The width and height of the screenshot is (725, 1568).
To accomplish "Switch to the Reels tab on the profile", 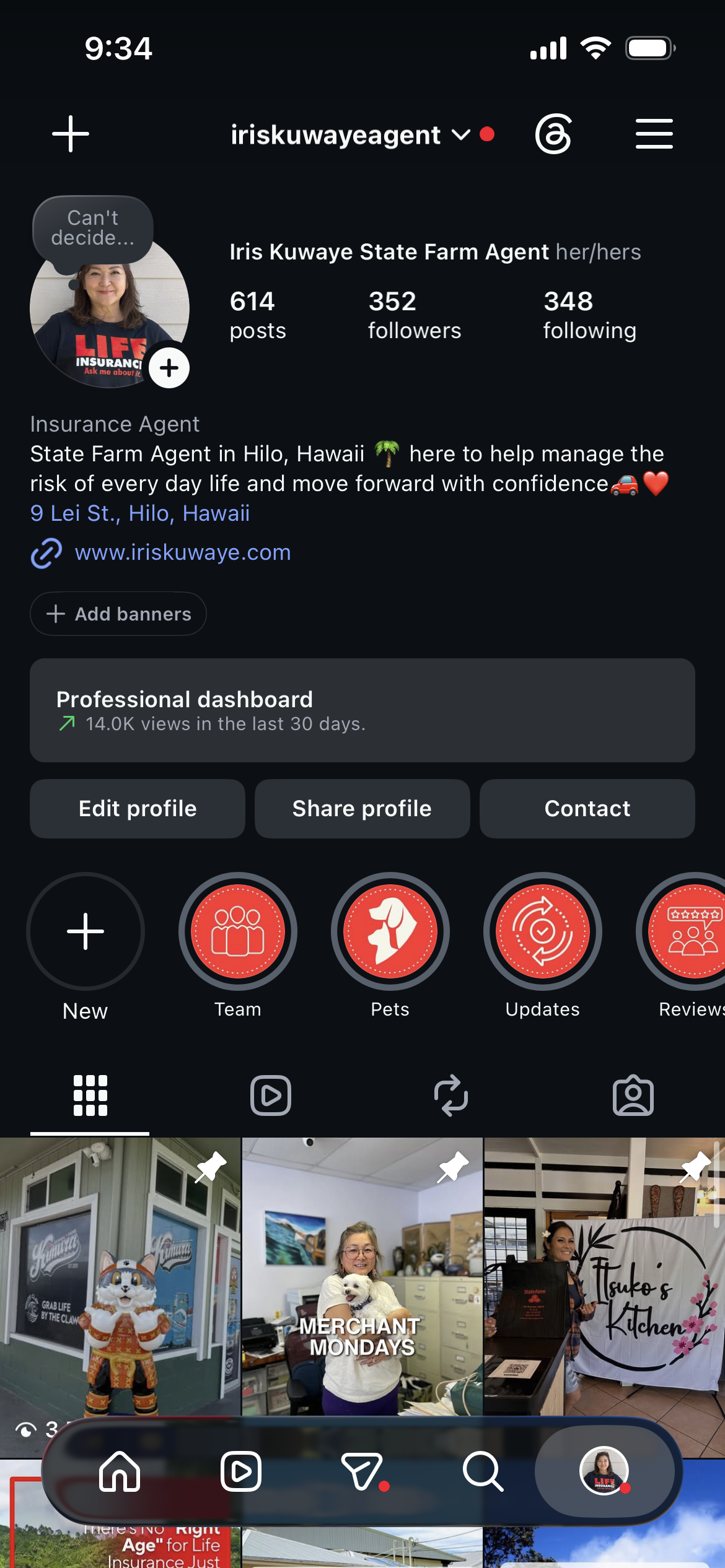I will coord(271,1095).
